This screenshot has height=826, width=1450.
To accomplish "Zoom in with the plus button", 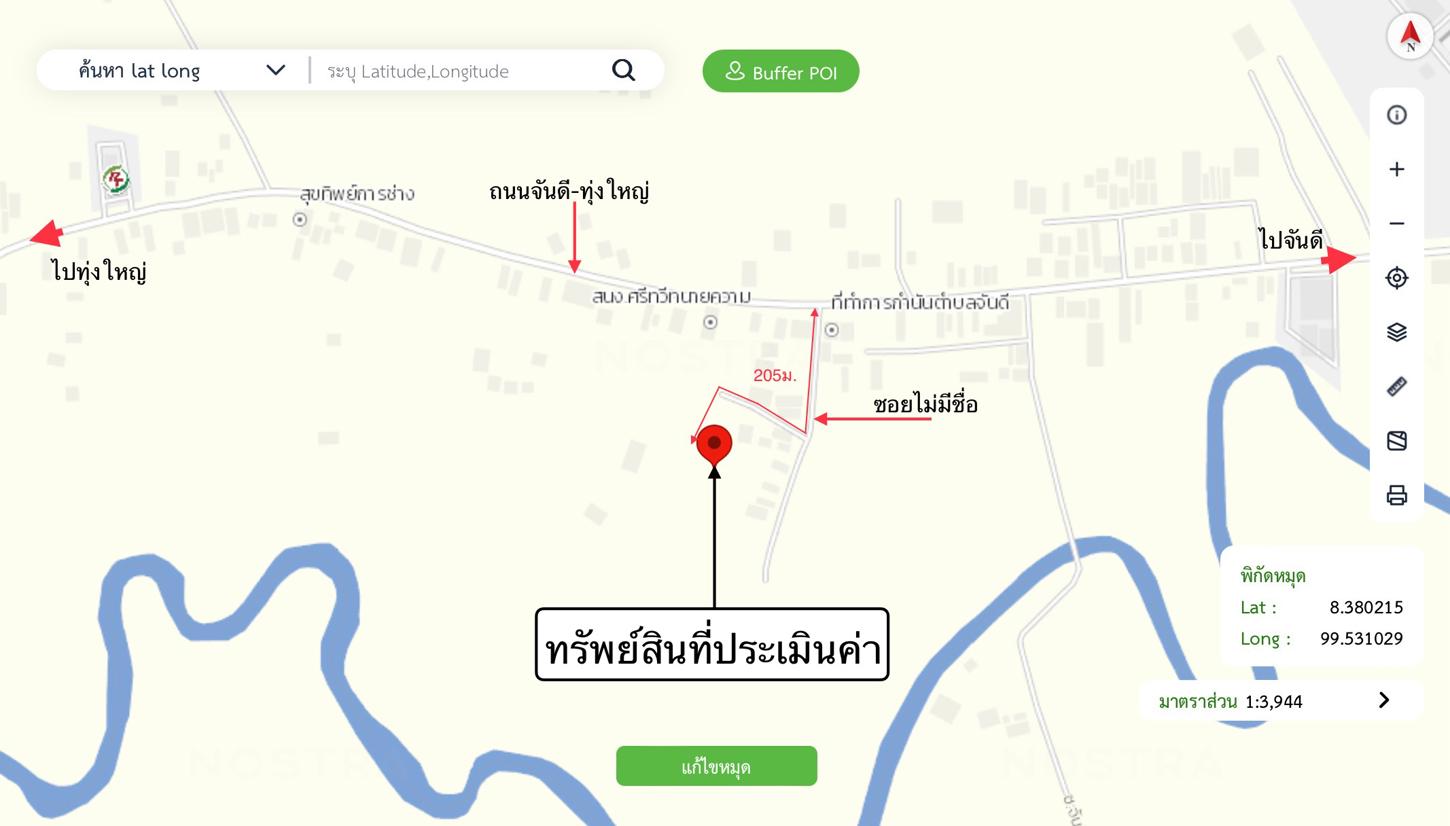I will pyautogui.click(x=1397, y=169).
